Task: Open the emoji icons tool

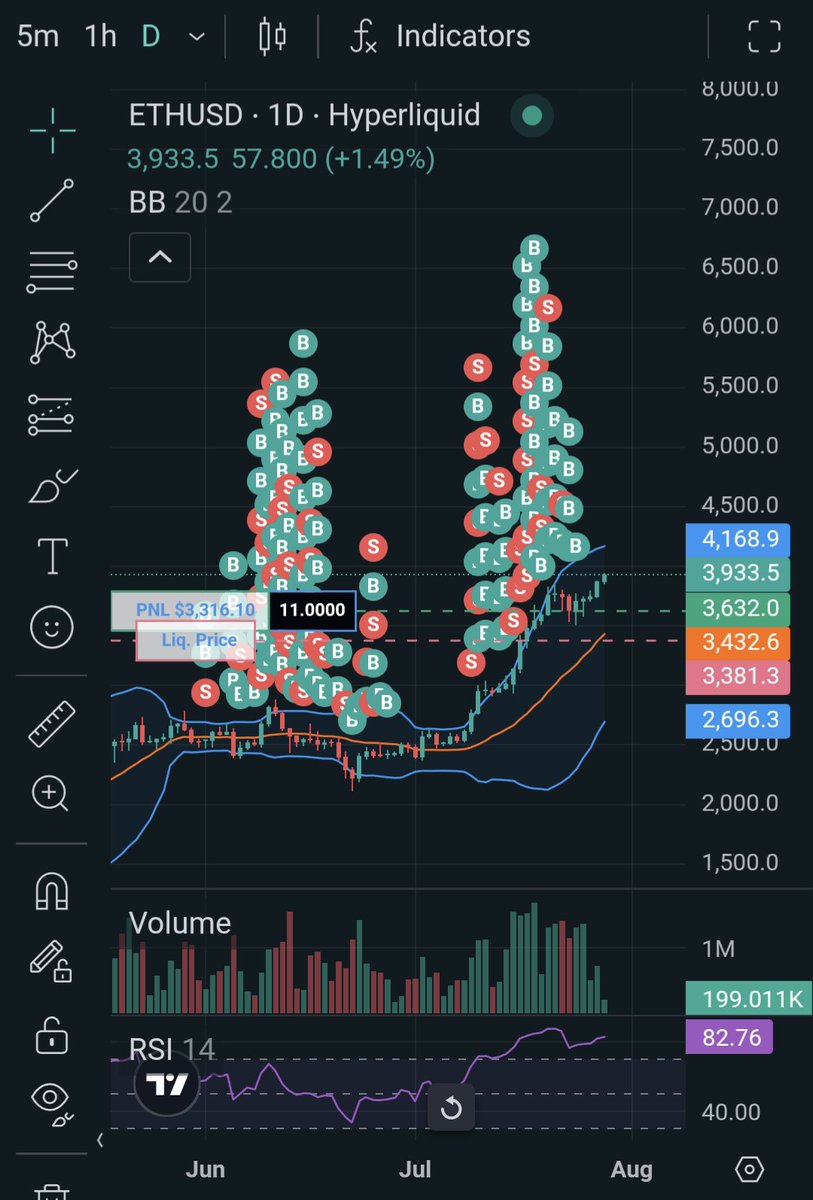Action: coord(52,627)
